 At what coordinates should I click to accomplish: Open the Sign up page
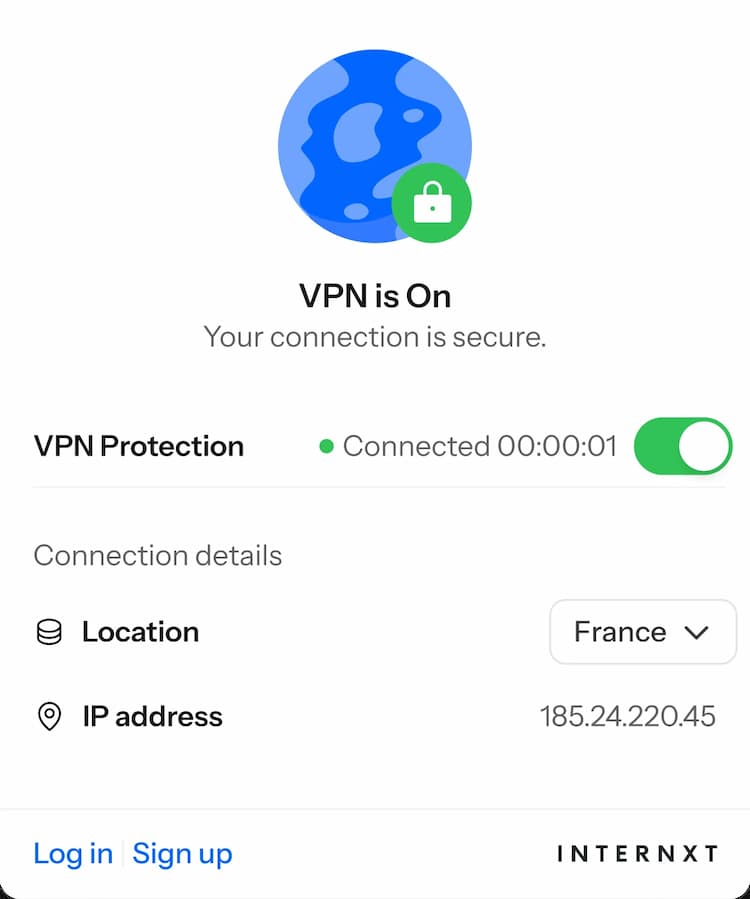[183, 853]
